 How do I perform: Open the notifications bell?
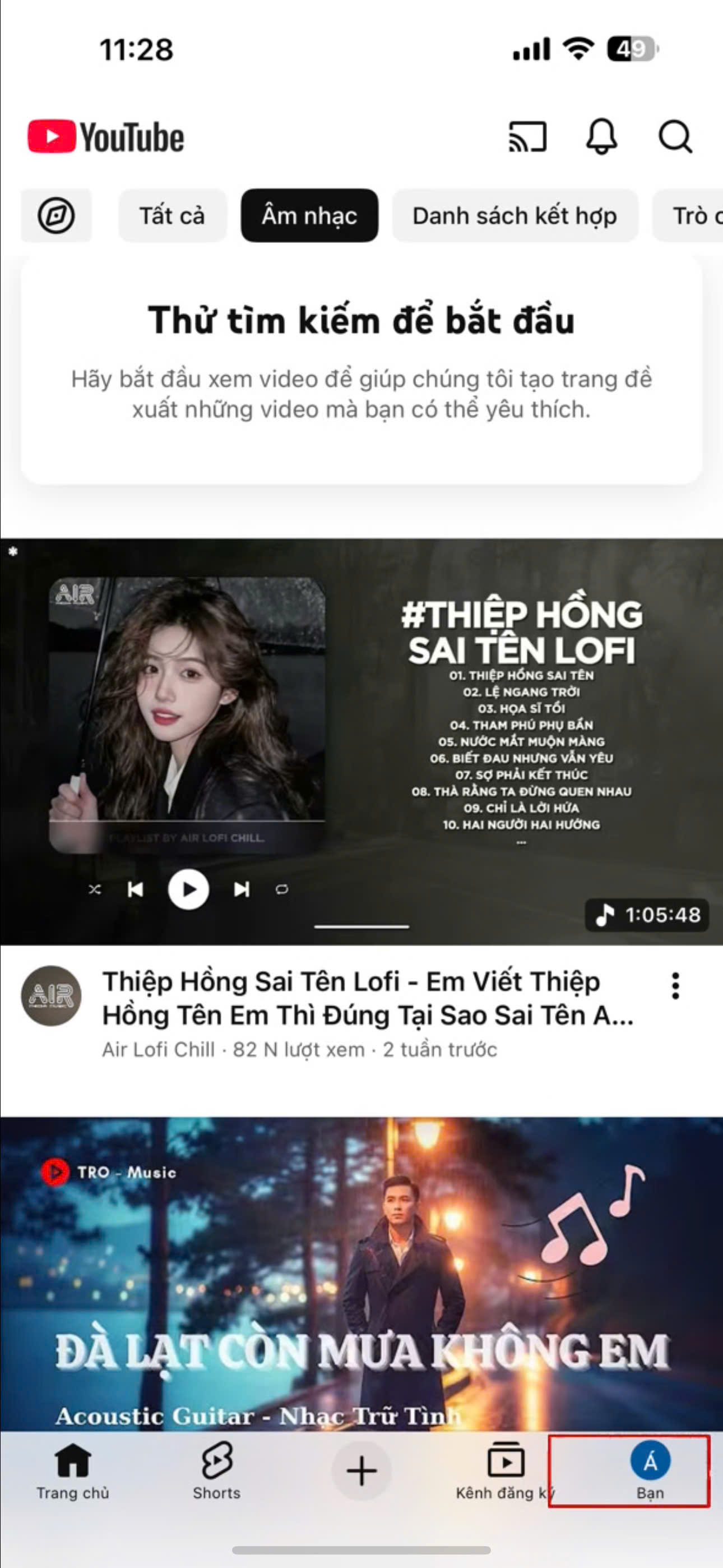pos(601,136)
